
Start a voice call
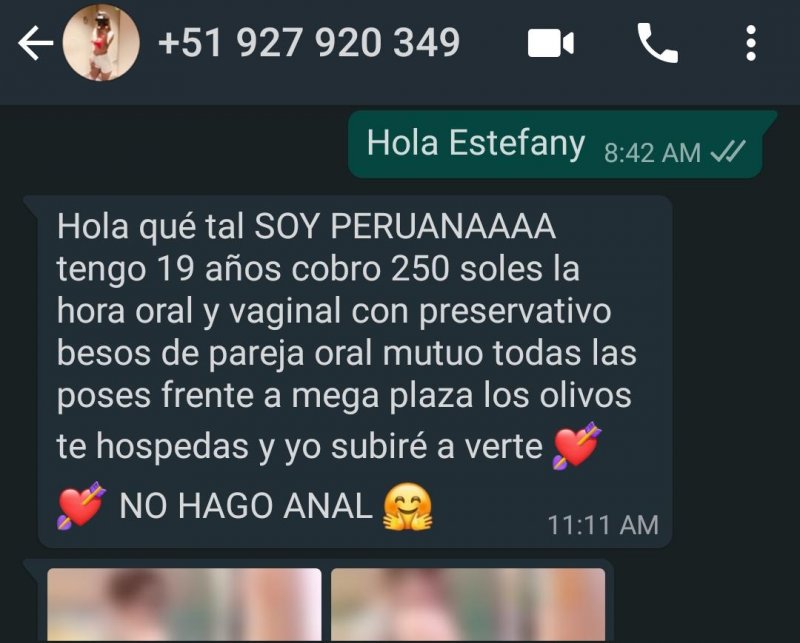657,44
